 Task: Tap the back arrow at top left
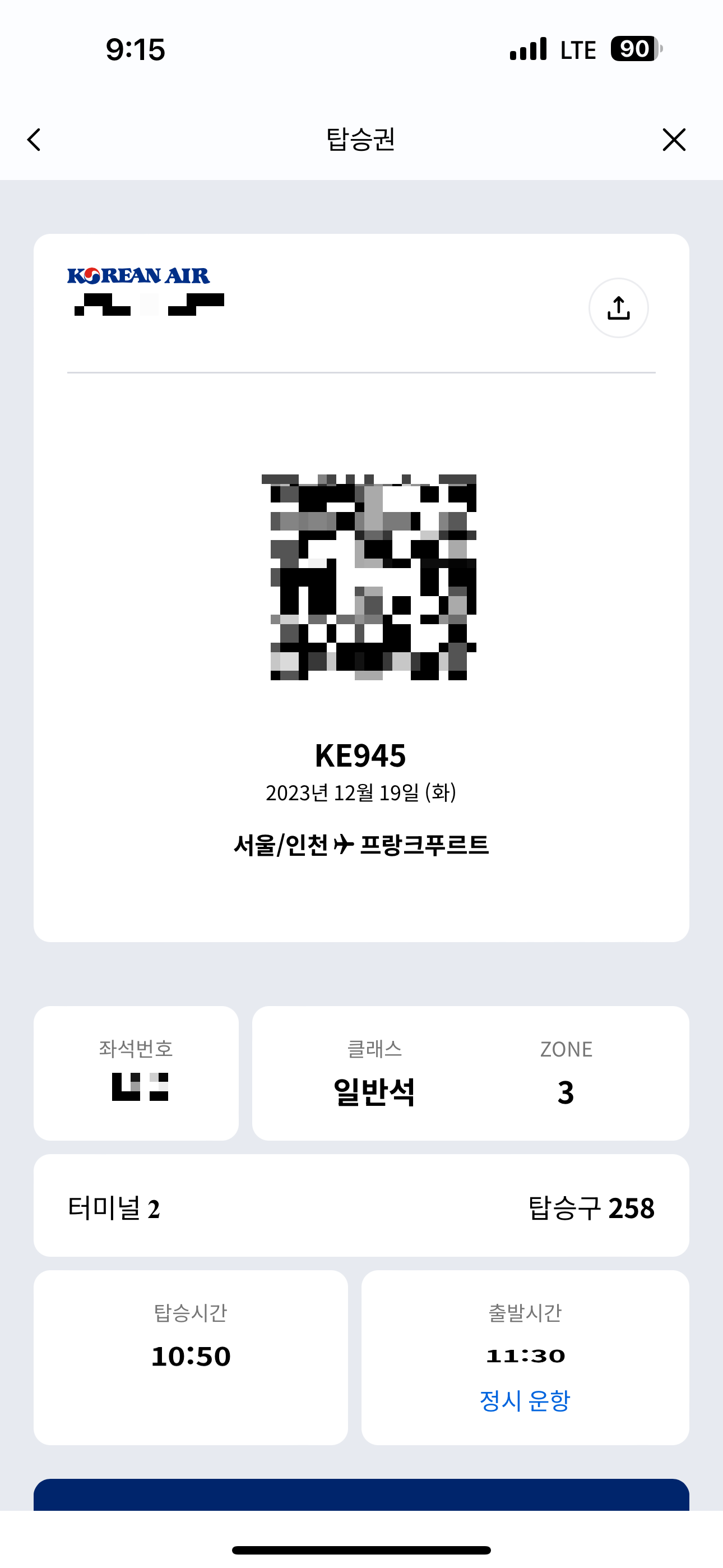(34, 140)
